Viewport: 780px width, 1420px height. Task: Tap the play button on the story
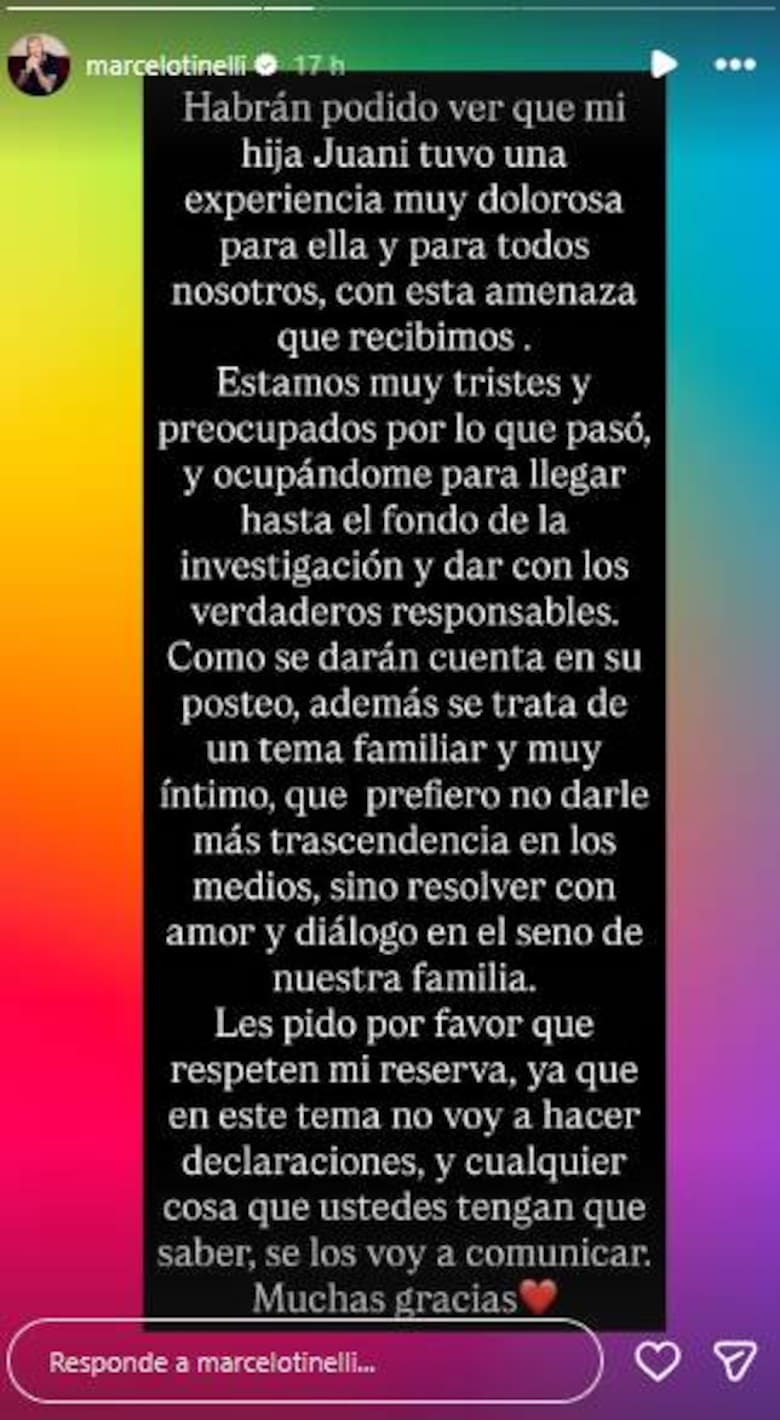[662, 64]
